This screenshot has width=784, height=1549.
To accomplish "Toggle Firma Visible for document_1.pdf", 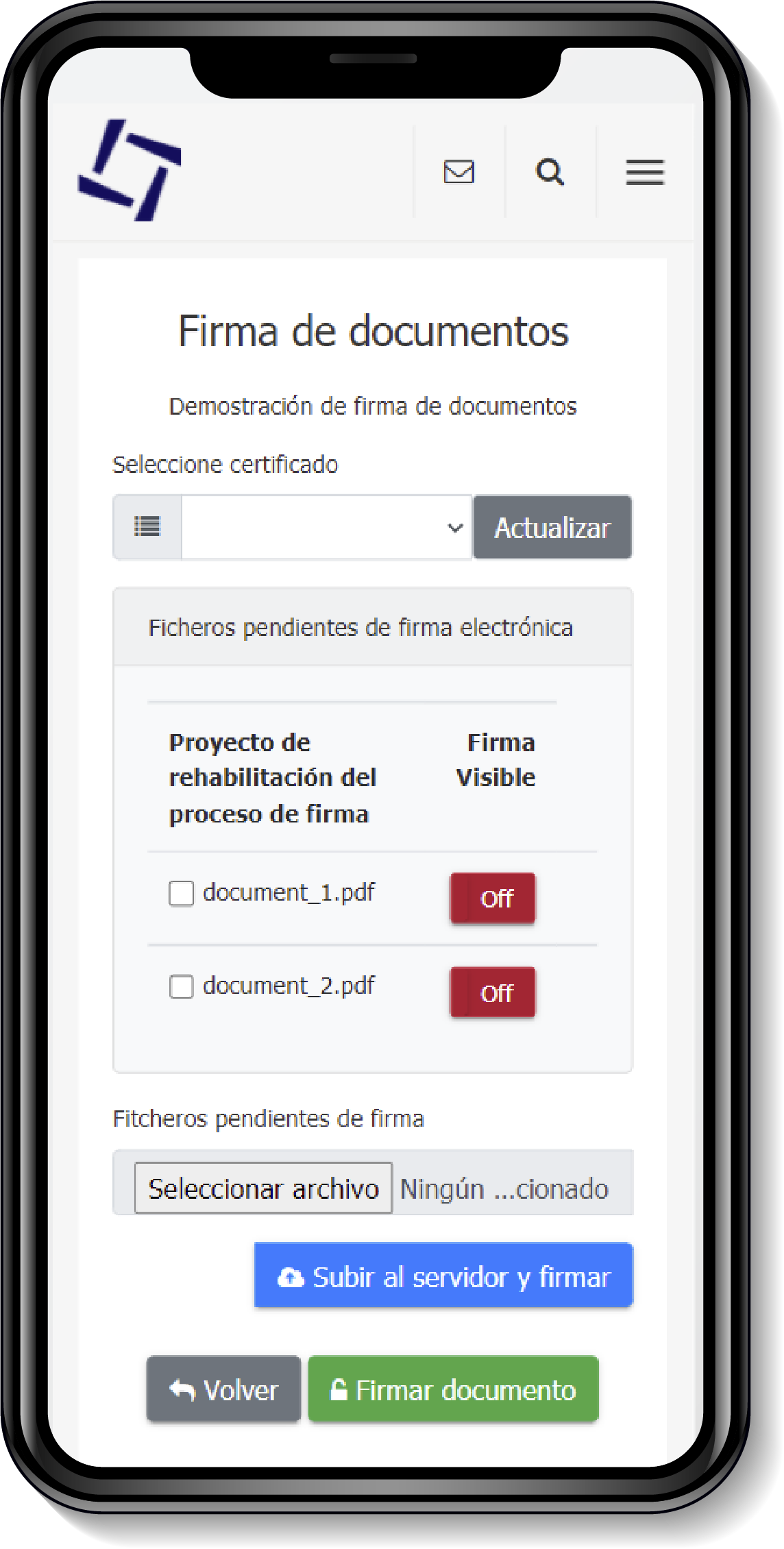I will click(492, 898).
